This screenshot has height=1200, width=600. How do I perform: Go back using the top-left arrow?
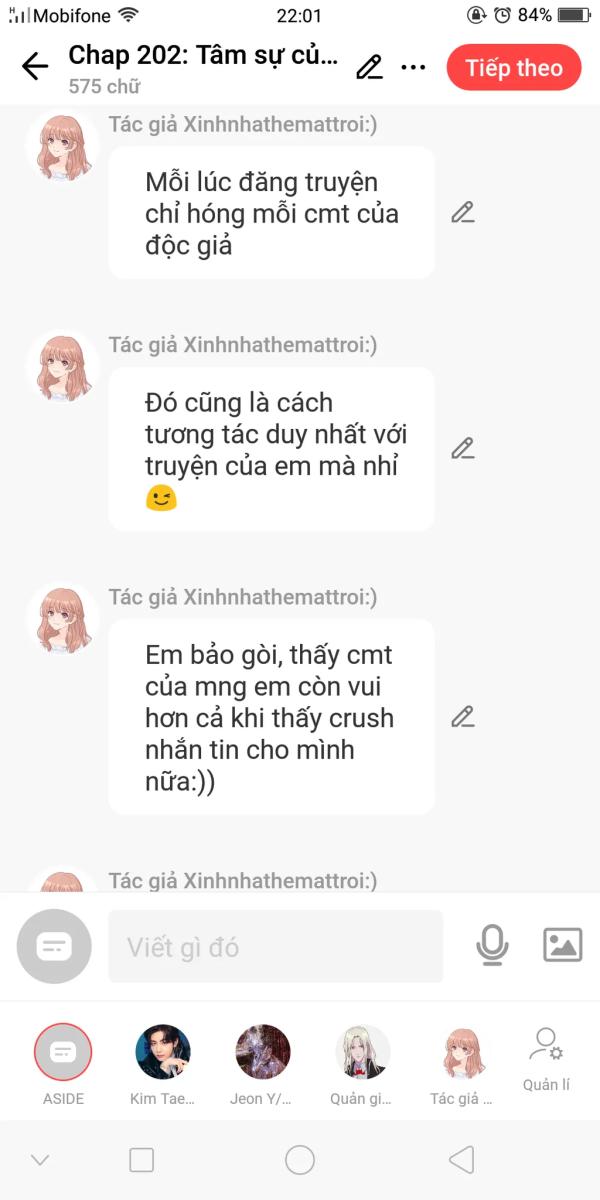coord(35,67)
